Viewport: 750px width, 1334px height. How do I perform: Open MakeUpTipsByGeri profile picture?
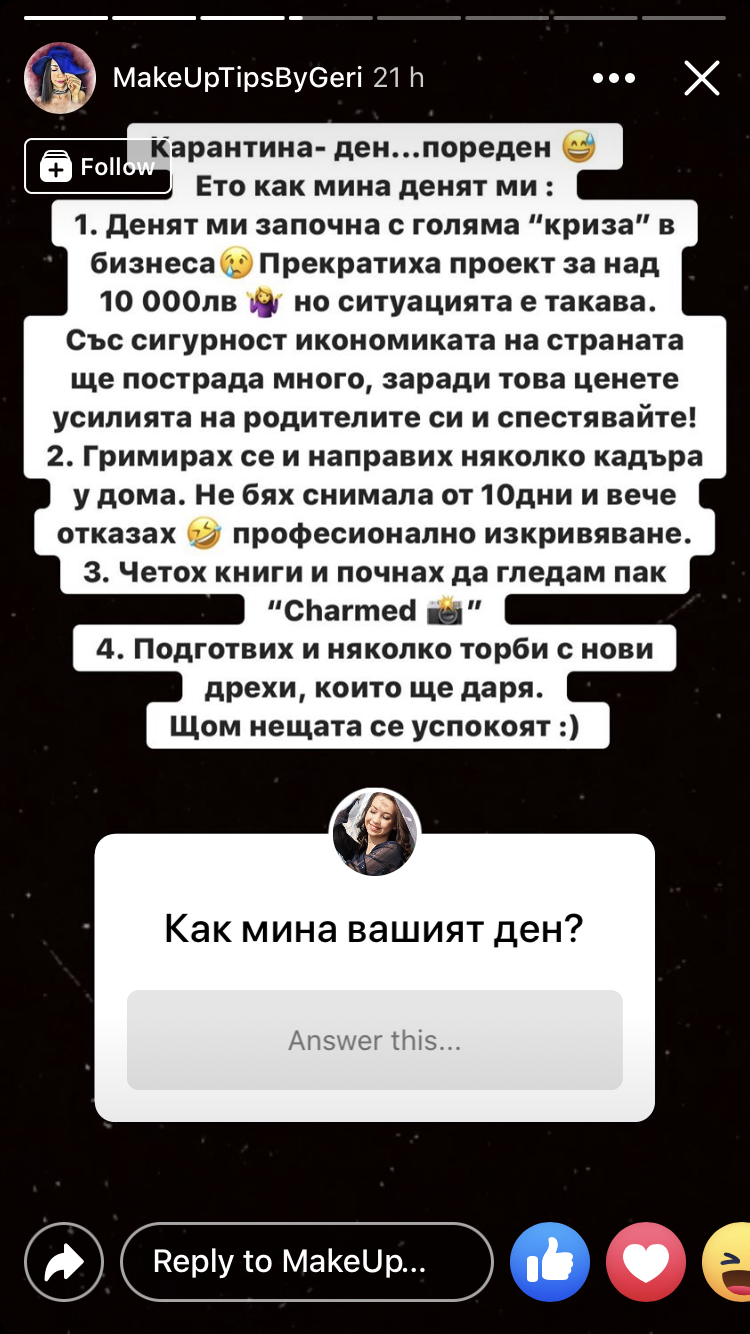pyautogui.click(x=59, y=78)
